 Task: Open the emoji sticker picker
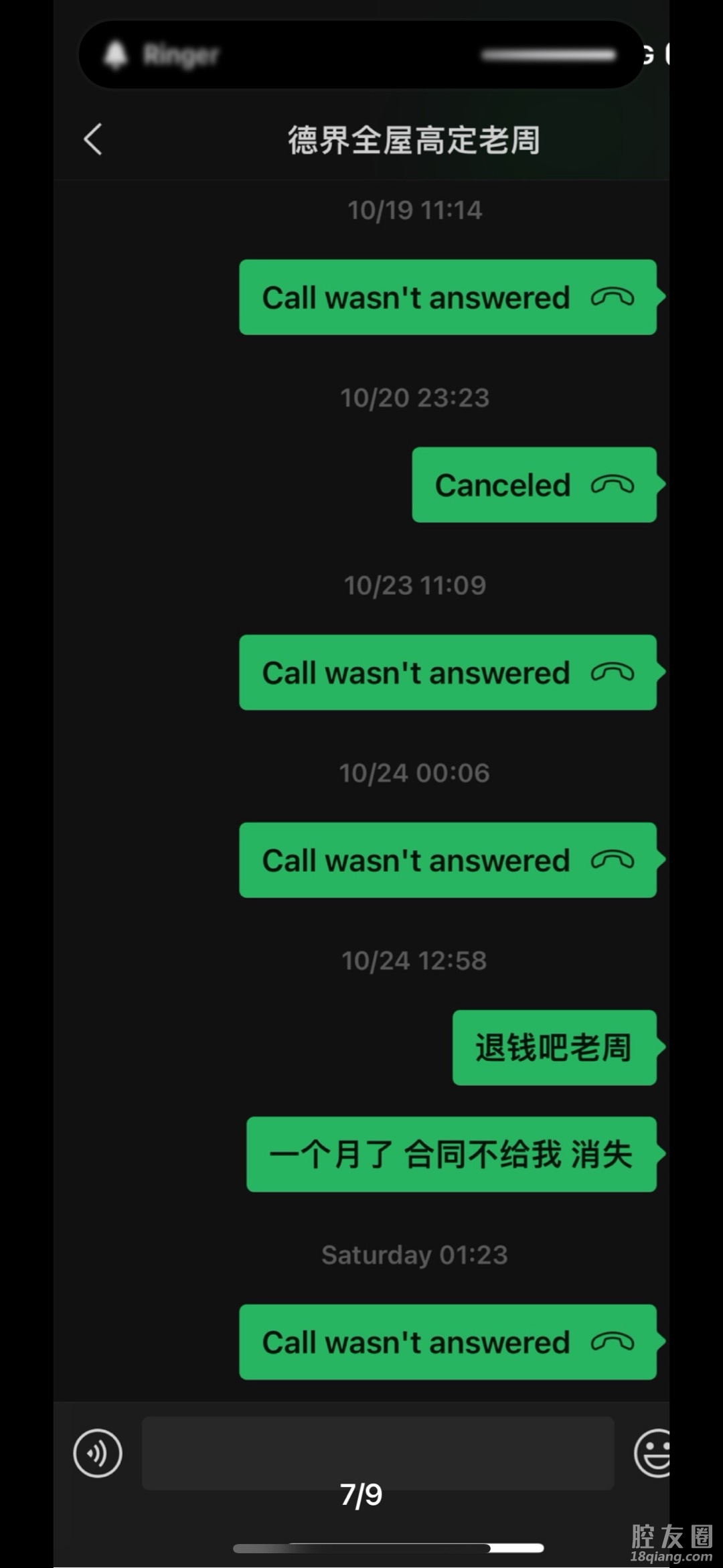653,1453
